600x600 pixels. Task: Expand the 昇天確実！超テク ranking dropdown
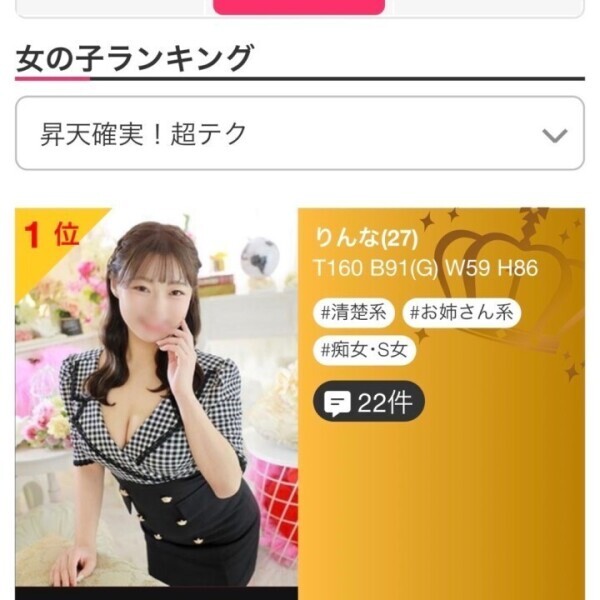click(x=299, y=134)
